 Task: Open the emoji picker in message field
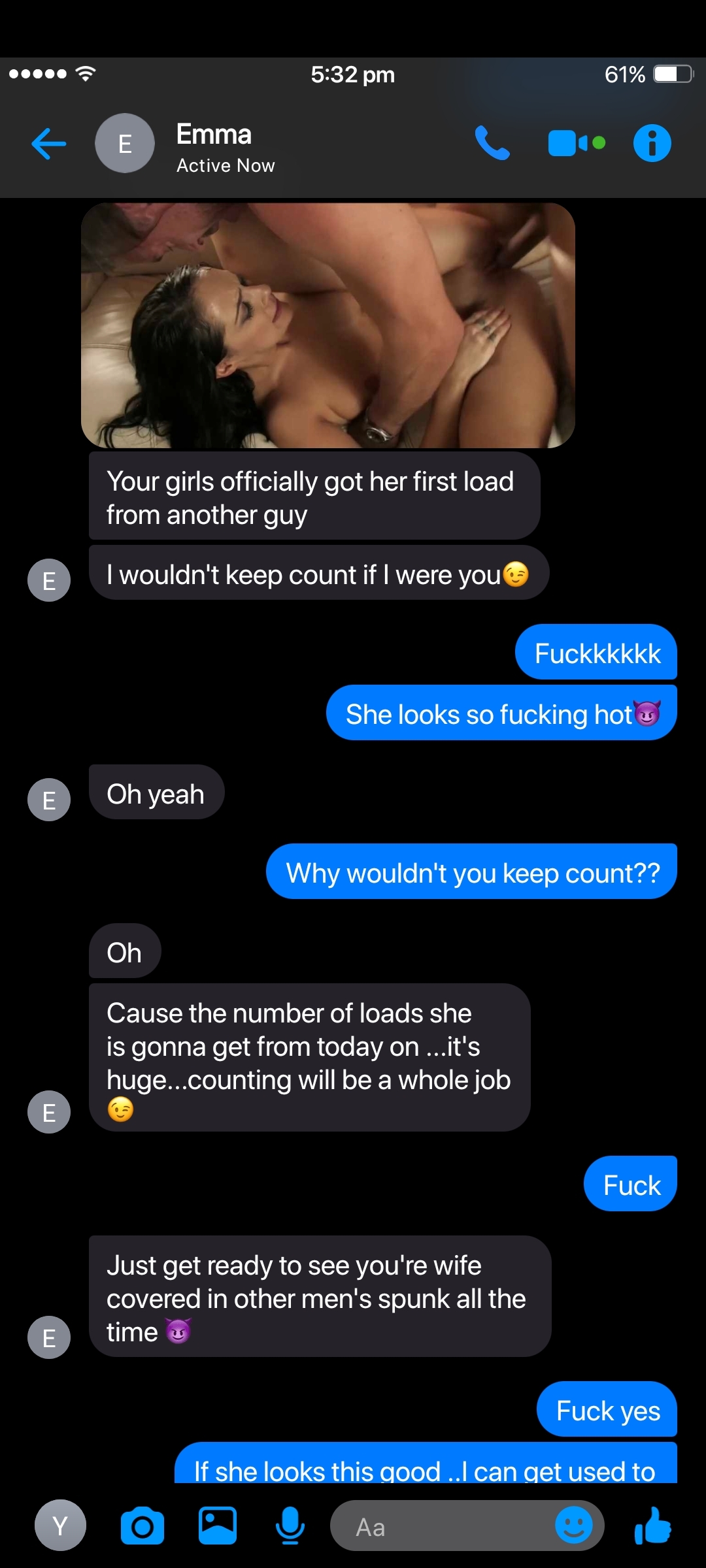tap(573, 1526)
